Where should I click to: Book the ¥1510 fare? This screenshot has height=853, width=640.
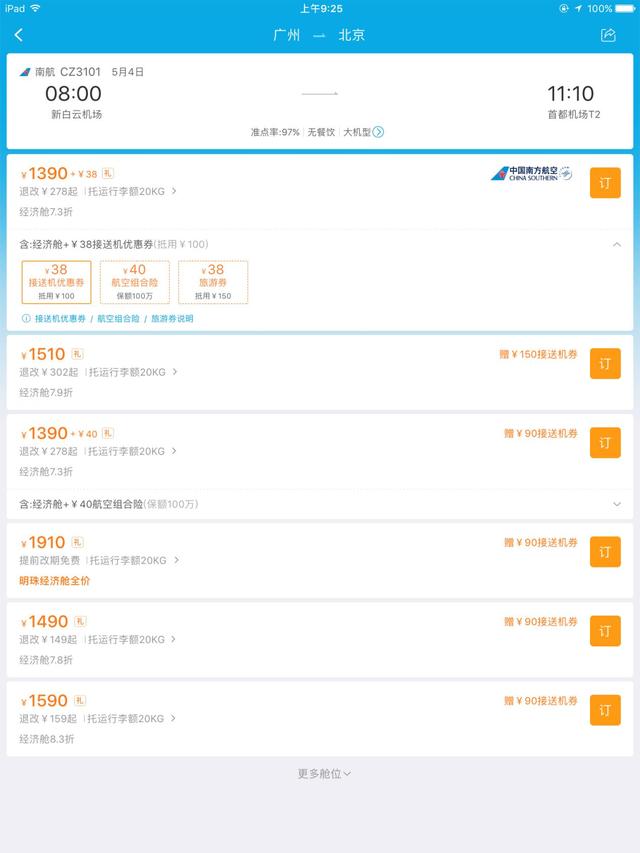604,363
